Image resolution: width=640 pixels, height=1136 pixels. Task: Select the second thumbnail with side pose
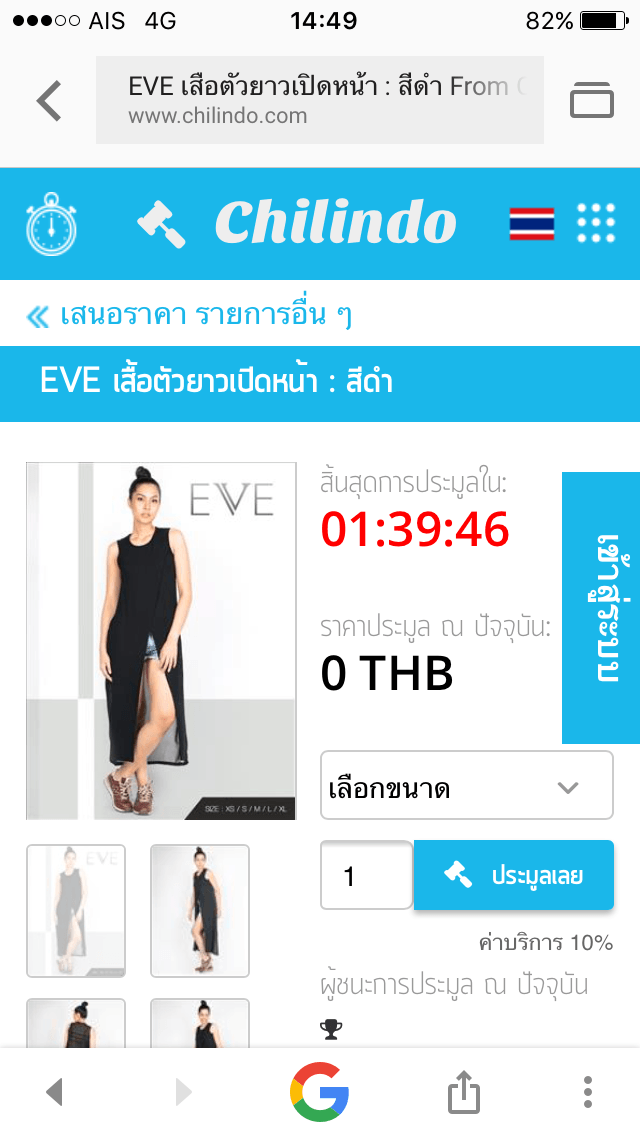click(x=200, y=910)
